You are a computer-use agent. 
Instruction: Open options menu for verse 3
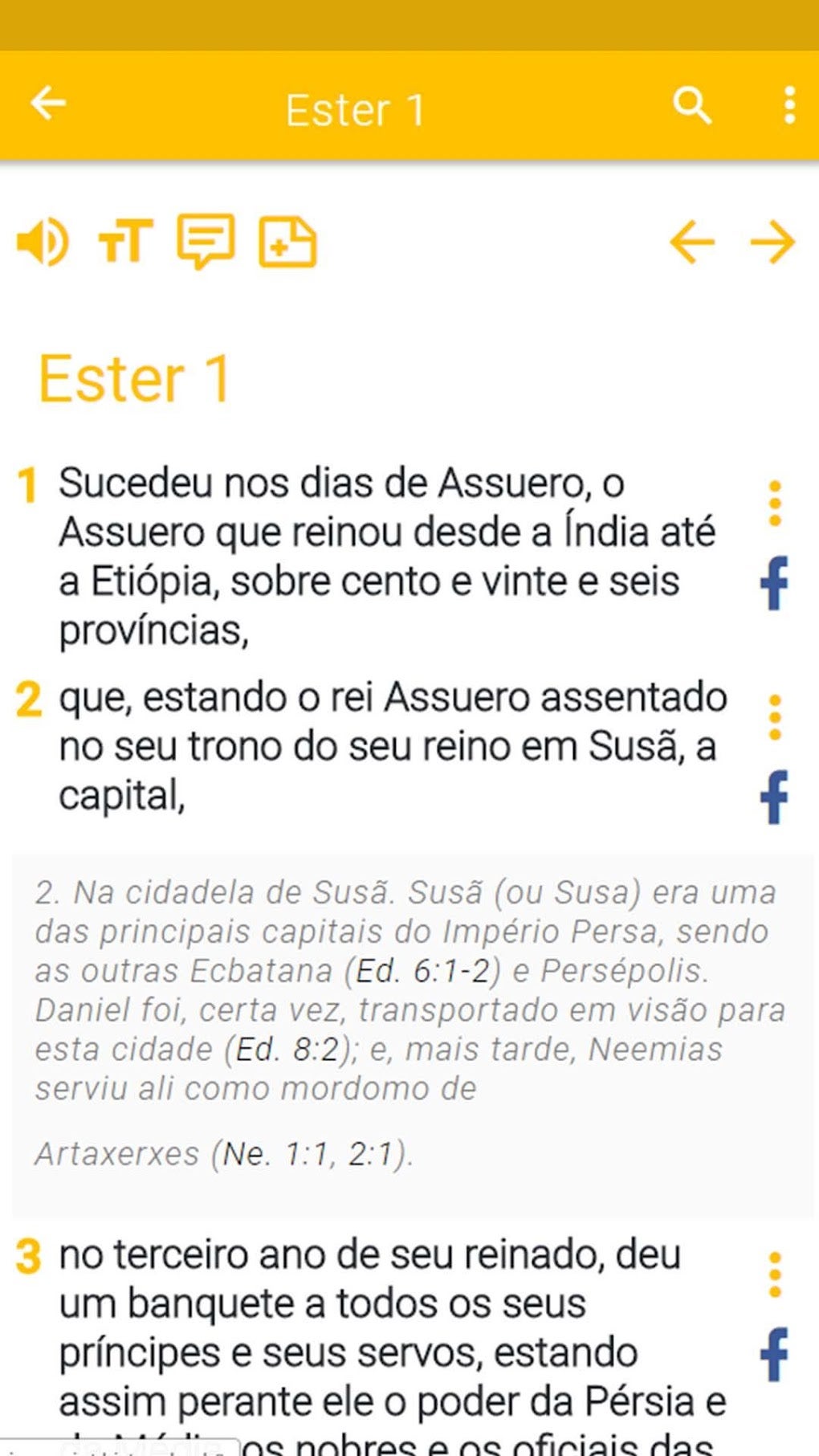(775, 1275)
